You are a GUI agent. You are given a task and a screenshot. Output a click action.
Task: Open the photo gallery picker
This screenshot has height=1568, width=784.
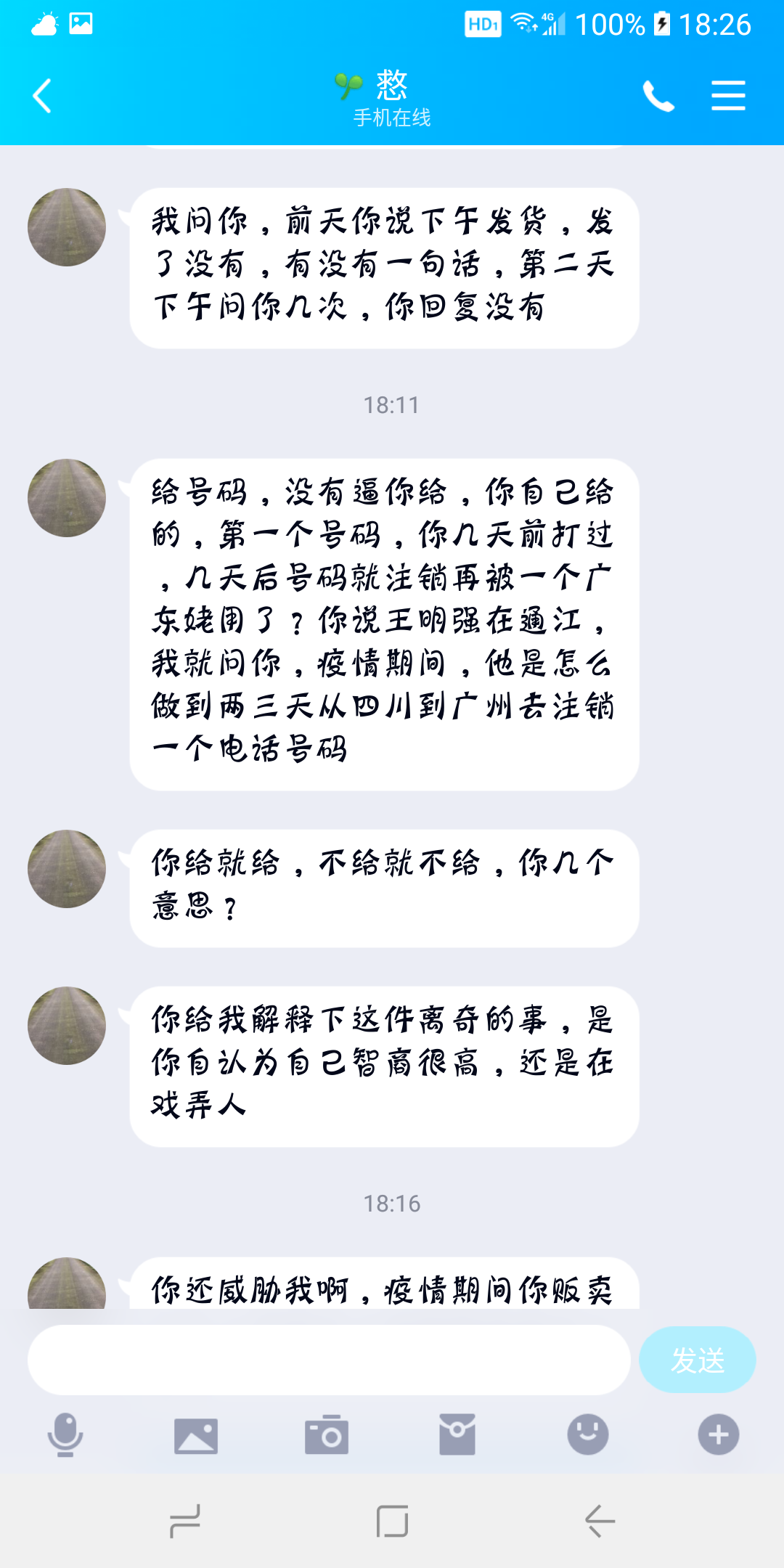[196, 1435]
